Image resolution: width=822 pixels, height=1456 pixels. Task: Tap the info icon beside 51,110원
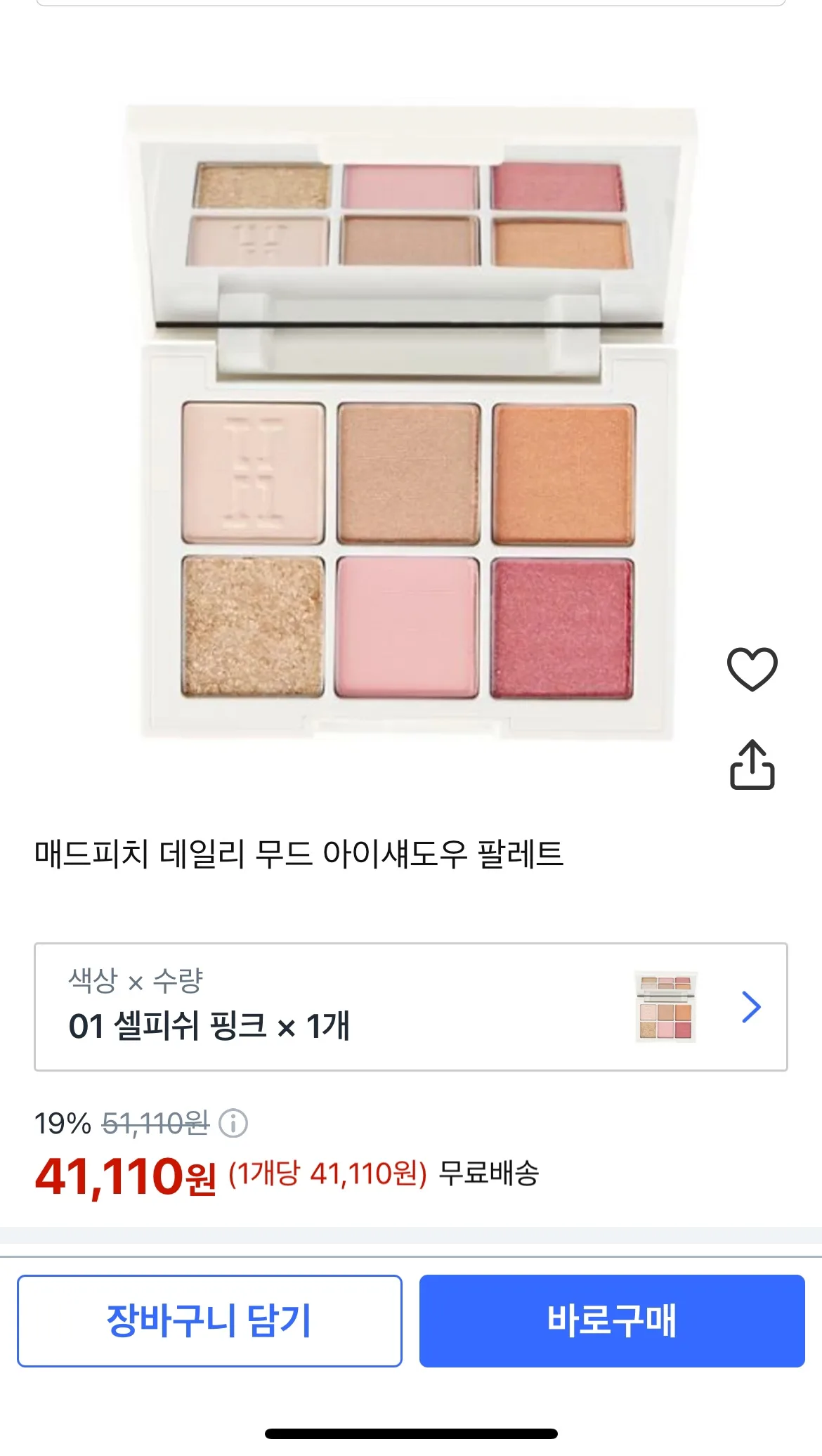[x=233, y=1123]
